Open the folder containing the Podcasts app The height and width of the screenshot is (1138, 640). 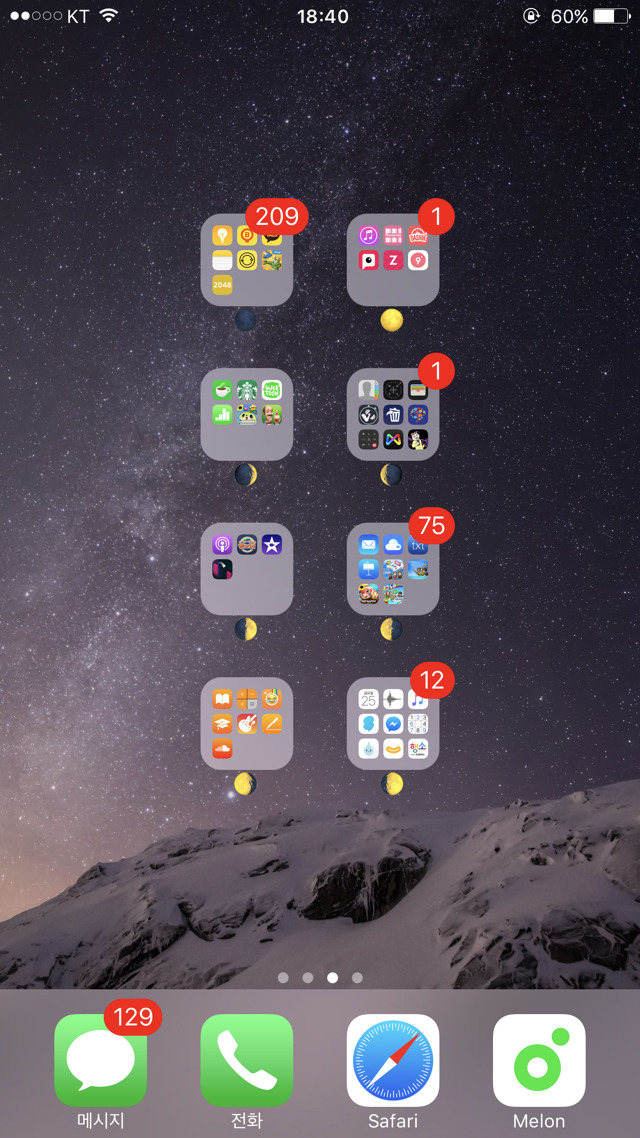[x=247, y=569]
